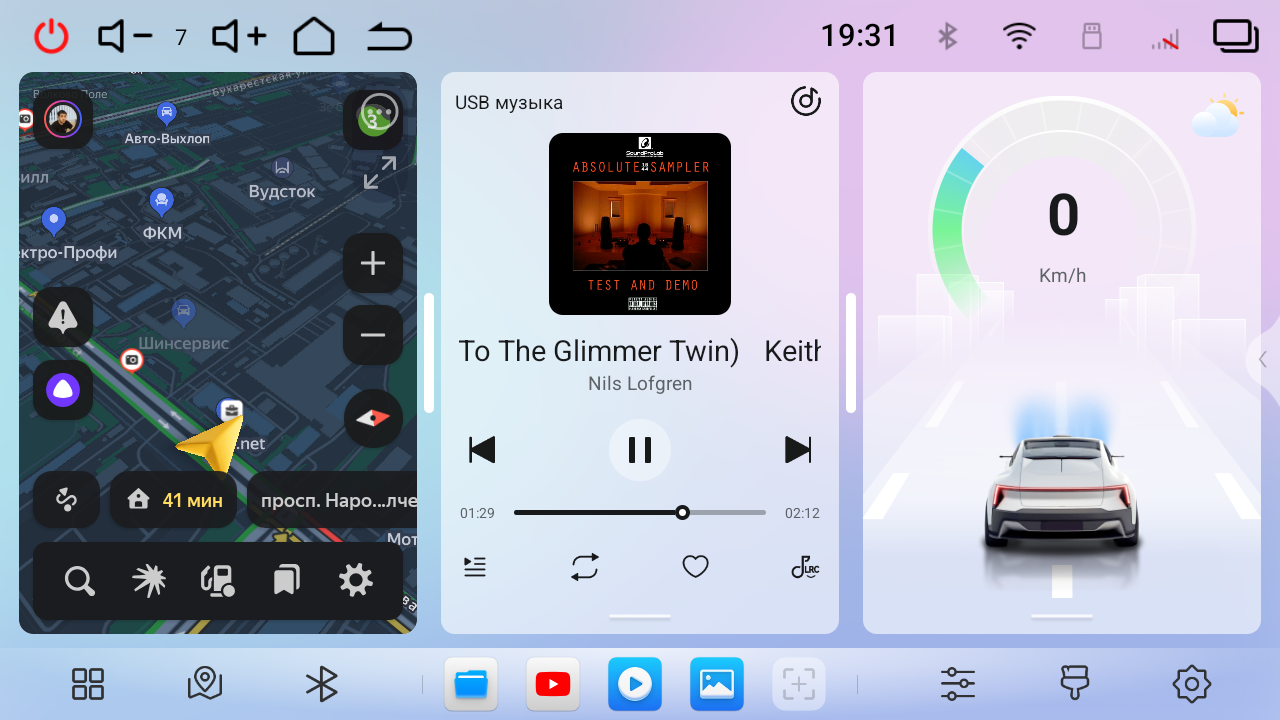
Task: Increase the volume
Action: (239, 37)
